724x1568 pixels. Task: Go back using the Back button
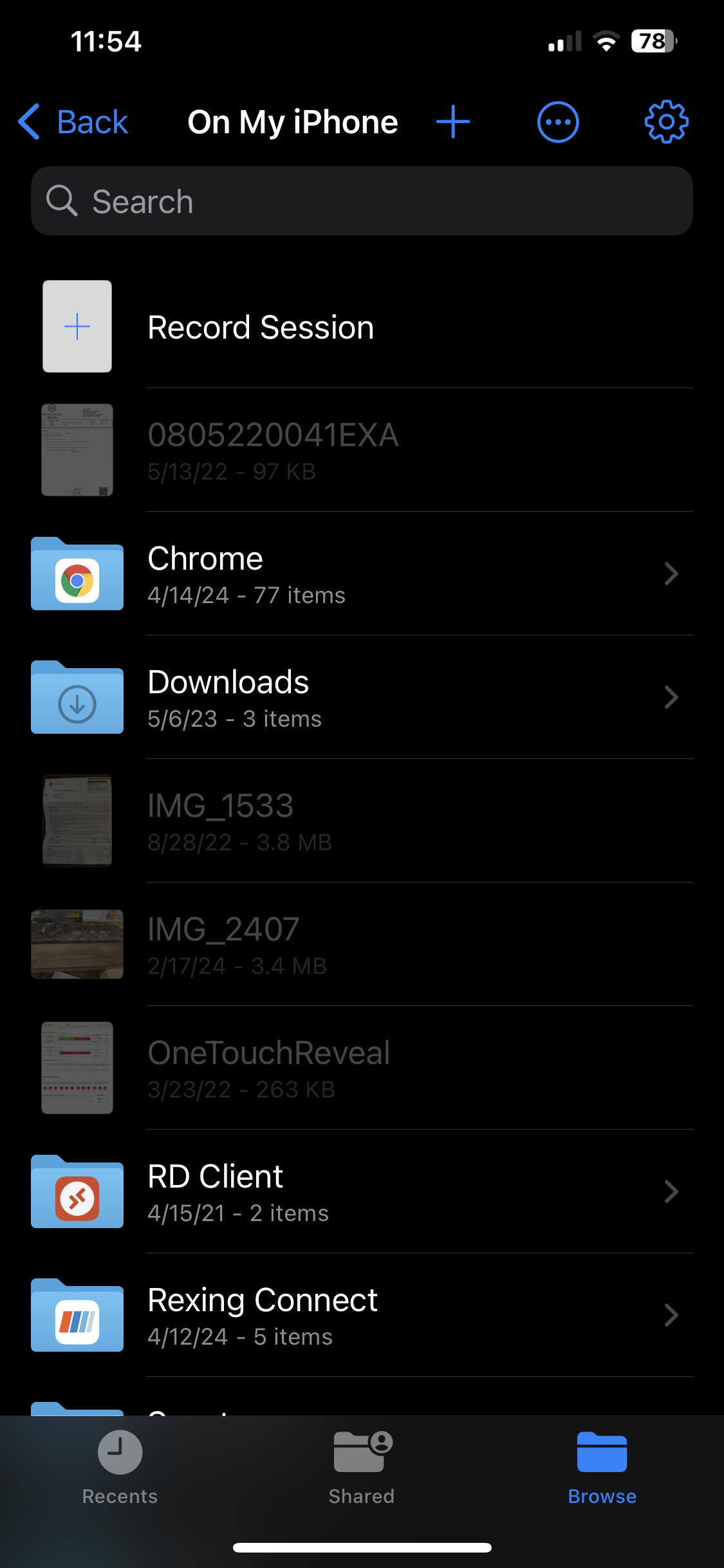coord(73,122)
